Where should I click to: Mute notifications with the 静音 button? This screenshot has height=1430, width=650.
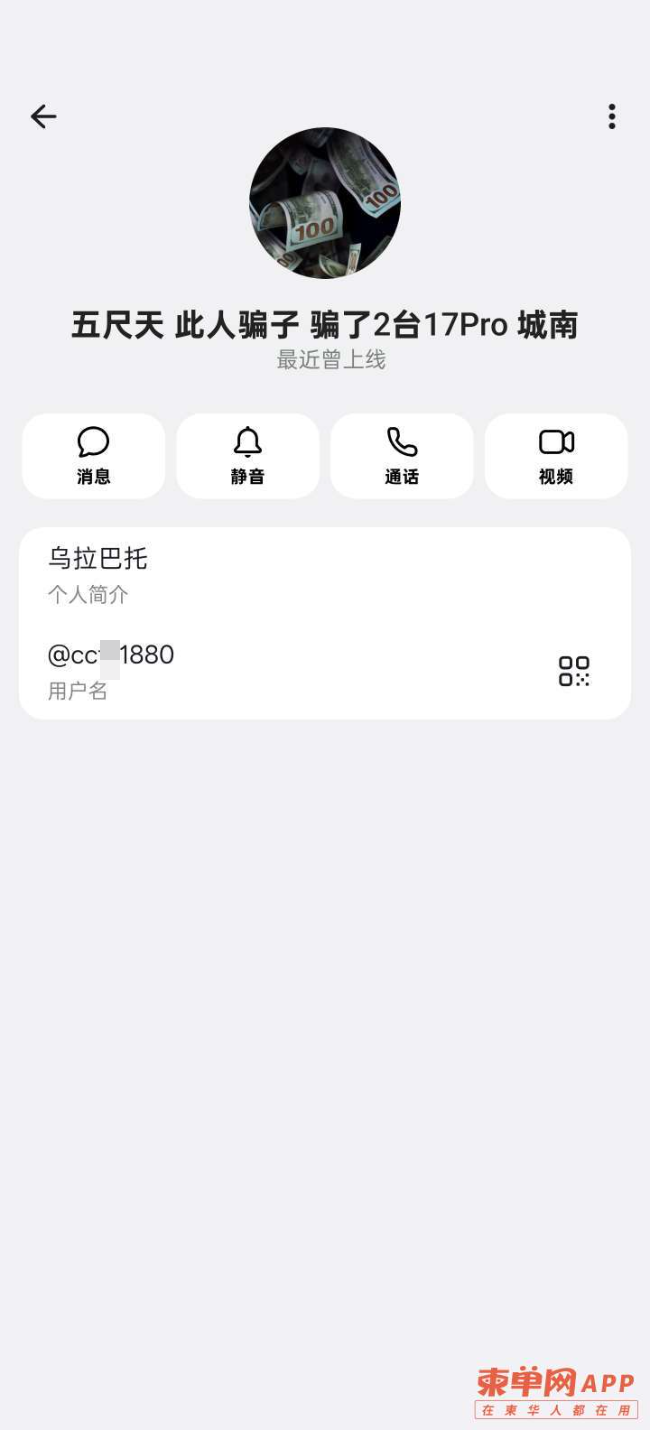[248, 456]
